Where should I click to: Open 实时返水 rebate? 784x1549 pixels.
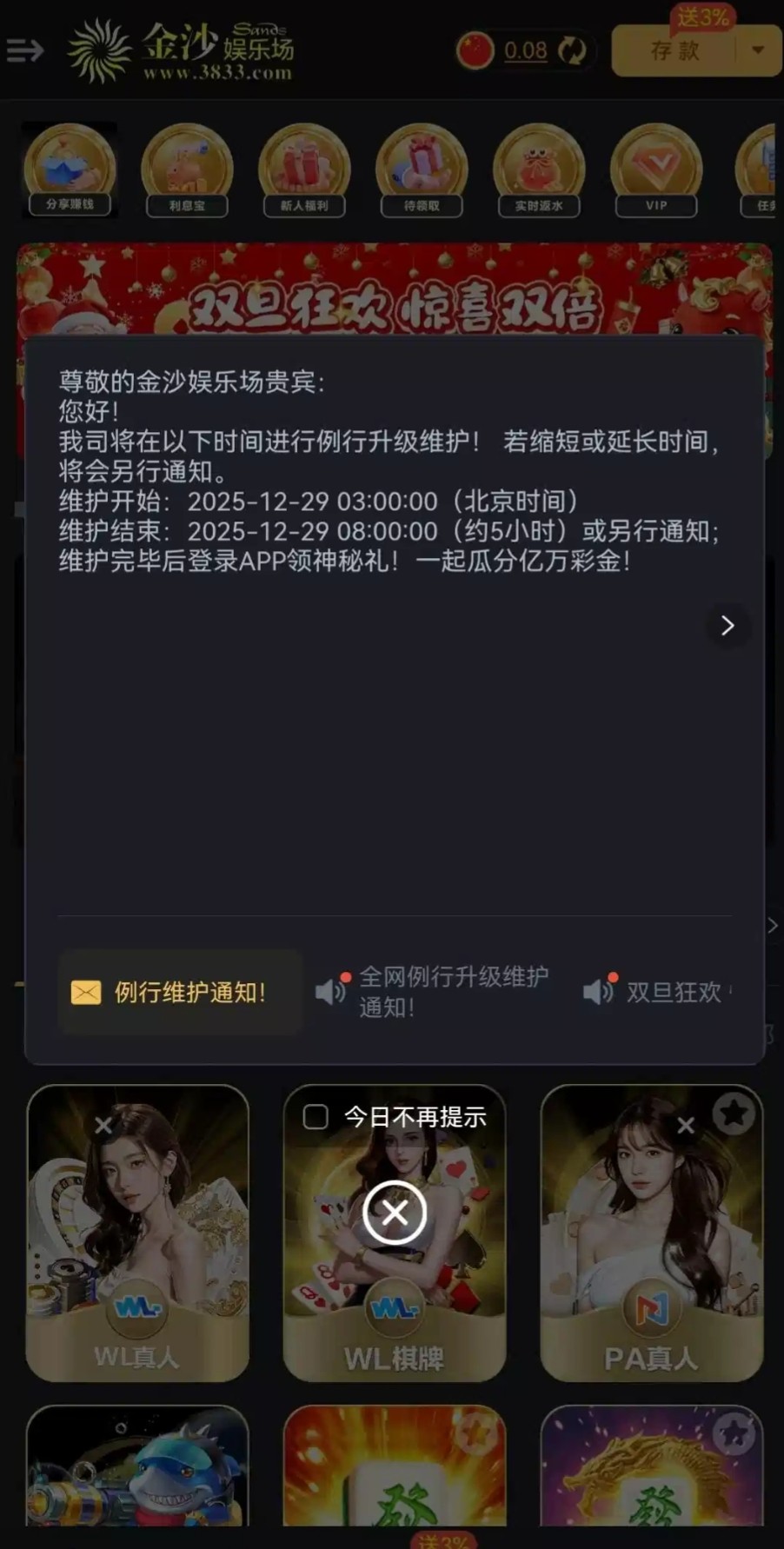click(539, 170)
